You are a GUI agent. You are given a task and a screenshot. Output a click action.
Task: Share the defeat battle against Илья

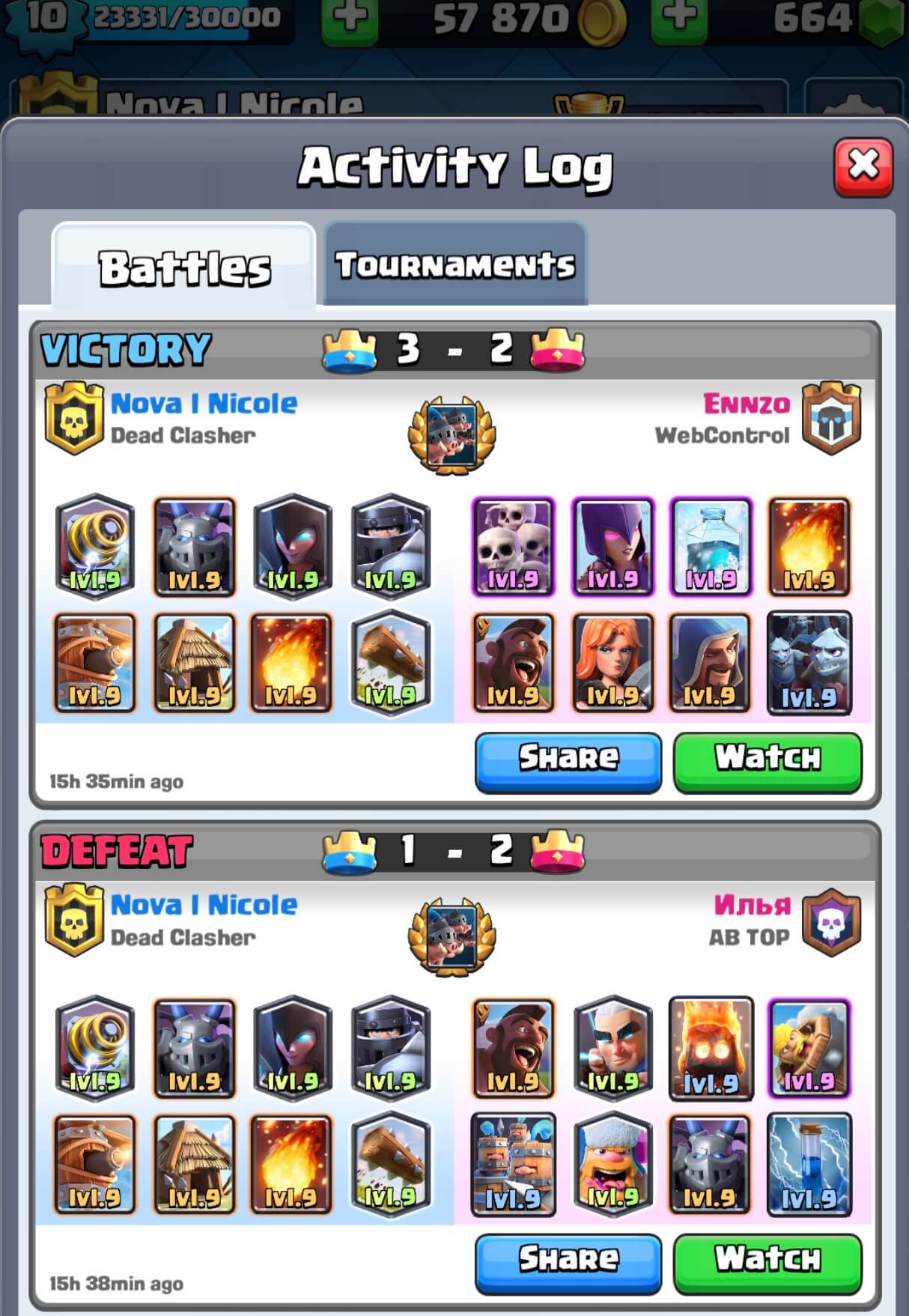(x=568, y=1262)
